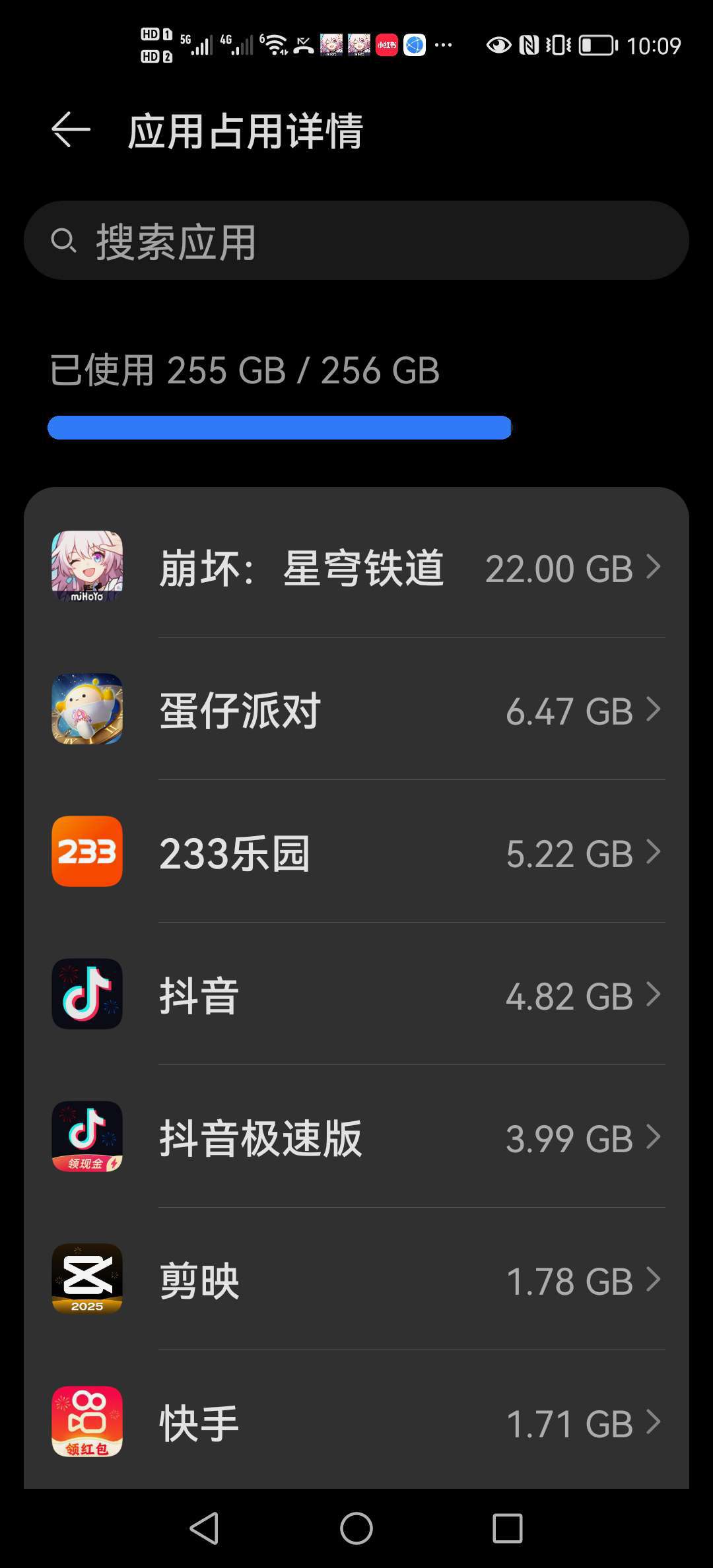Viewport: 713px width, 1568px height.
Task: View 快手 storage usage
Action: (x=356, y=1422)
